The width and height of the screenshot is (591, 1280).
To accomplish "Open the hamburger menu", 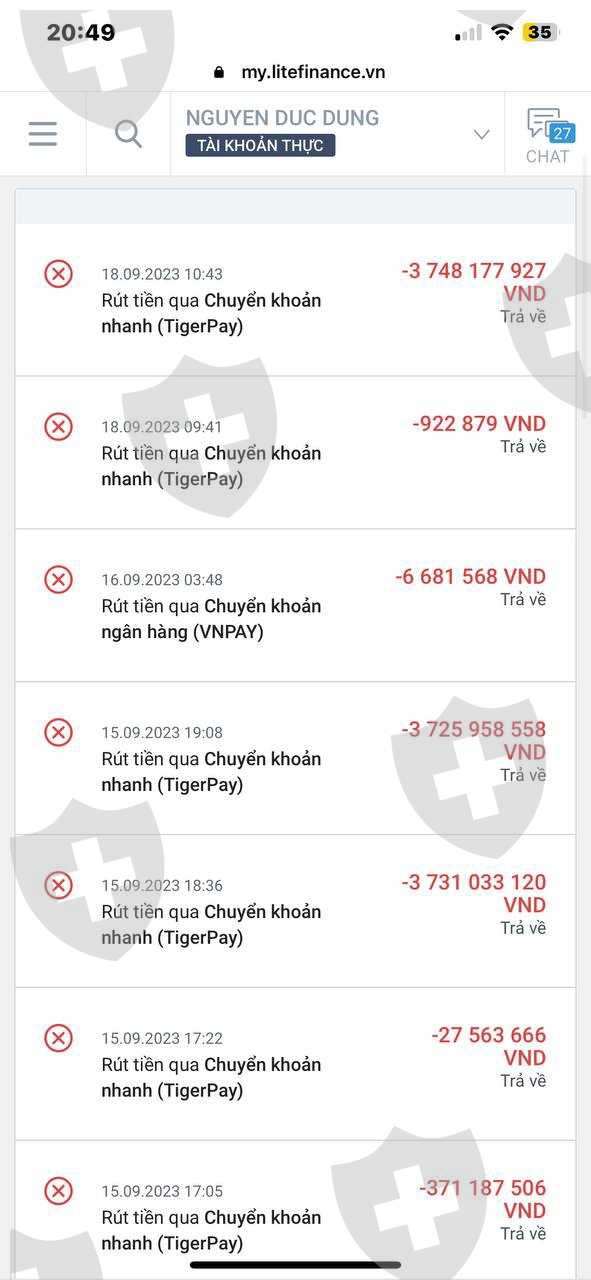I will [43, 134].
